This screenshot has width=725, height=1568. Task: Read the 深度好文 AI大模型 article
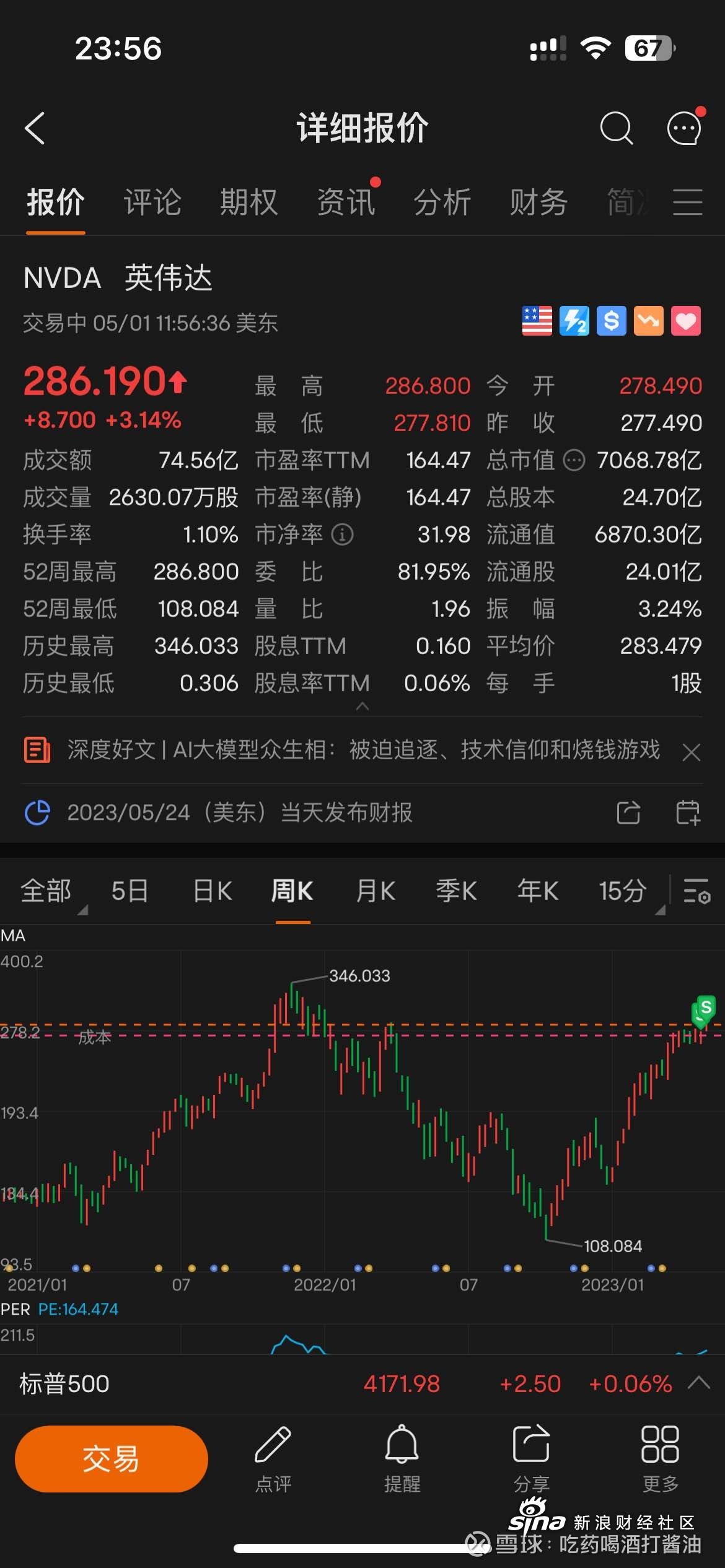pyautogui.click(x=363, y=750)
